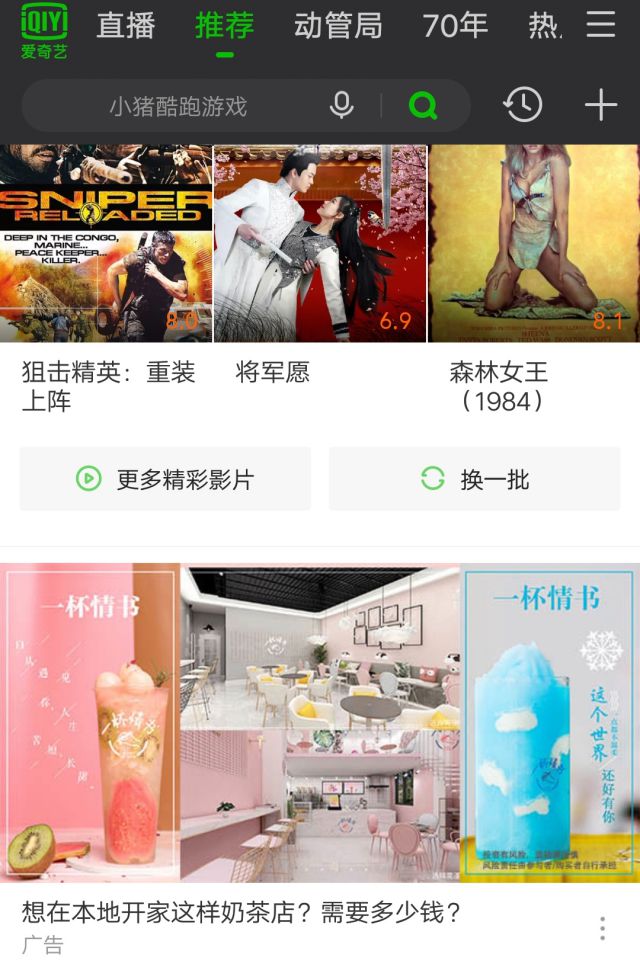The height and width of the screenshot is (967, 640).
Task: Open watch history clock icon
Action: point(523,105)
